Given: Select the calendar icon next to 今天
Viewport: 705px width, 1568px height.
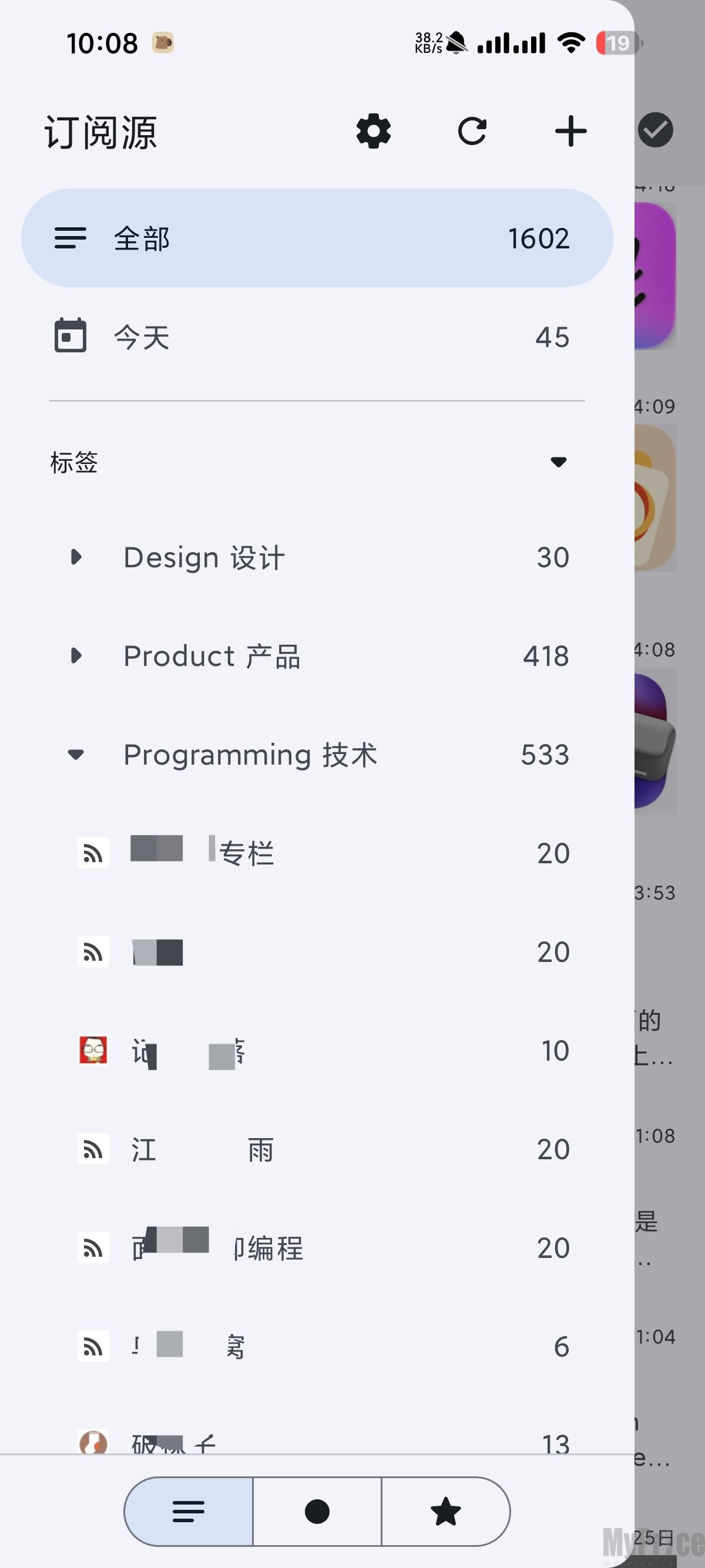Looking at the screenshot, I should 70,335.
